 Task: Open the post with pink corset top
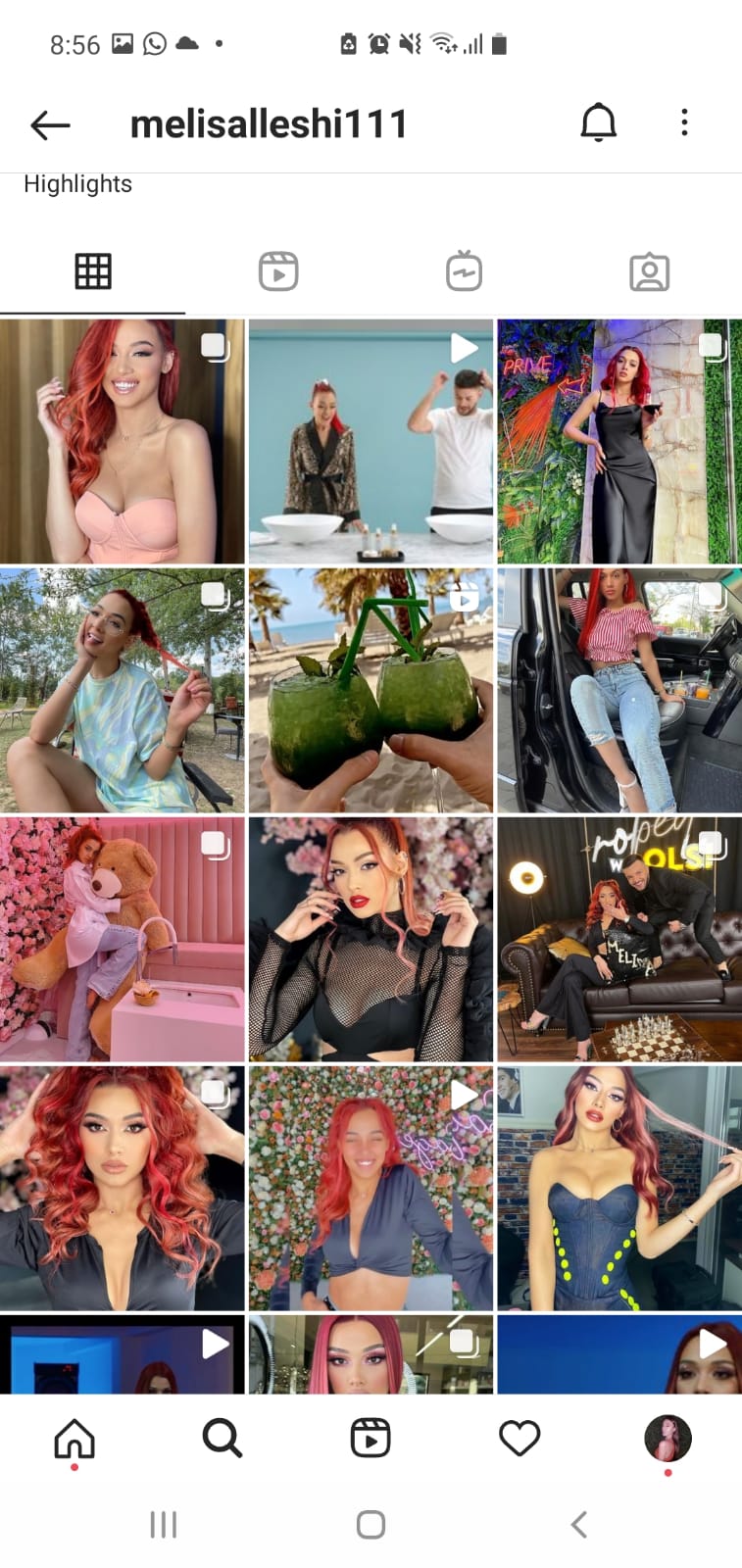click(123, 441)
